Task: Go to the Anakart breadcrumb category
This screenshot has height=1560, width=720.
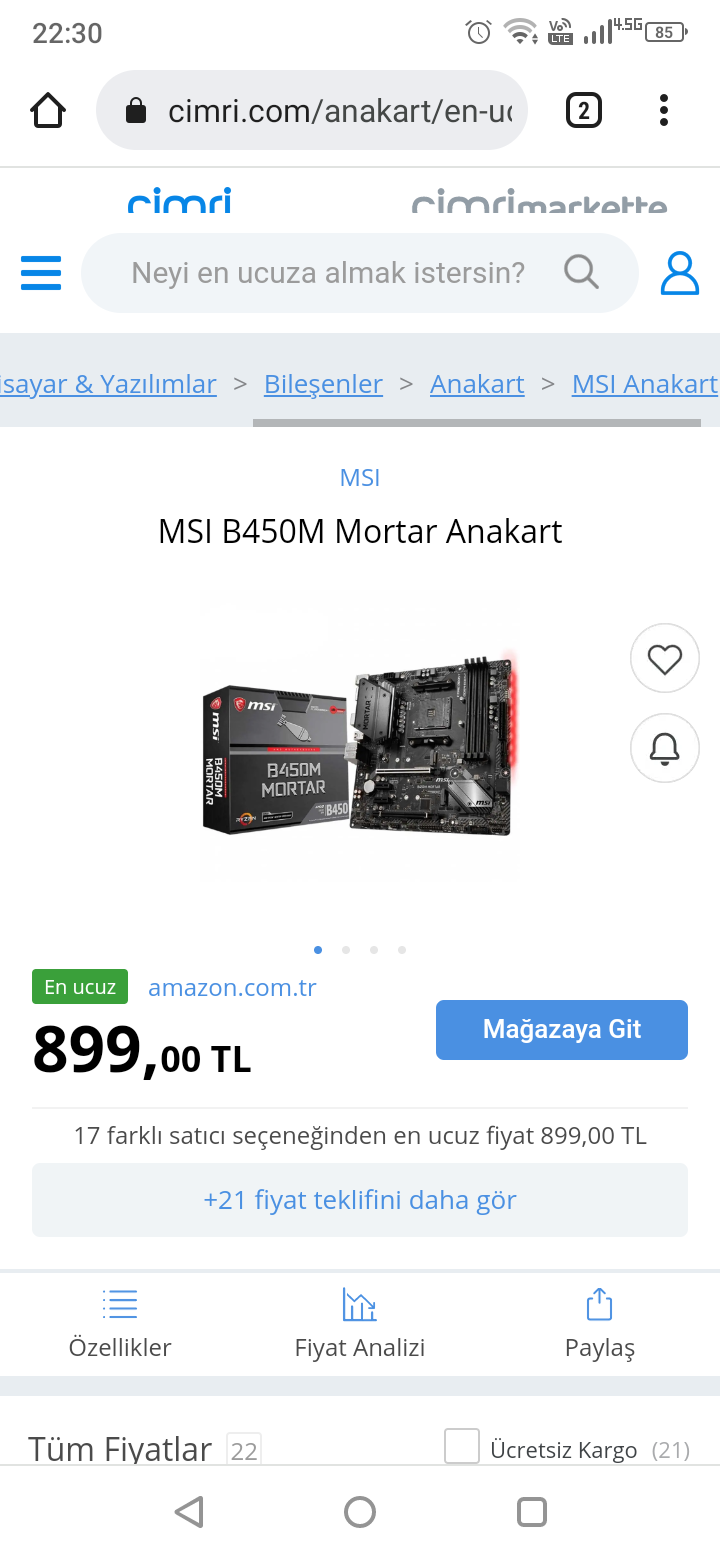Action: (477, 384)
